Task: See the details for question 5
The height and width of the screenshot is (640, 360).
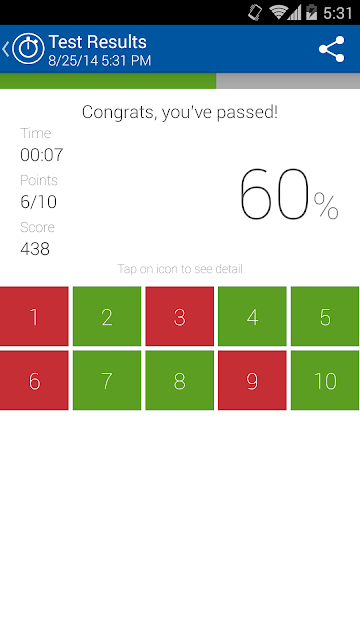Action: point(325,316)
